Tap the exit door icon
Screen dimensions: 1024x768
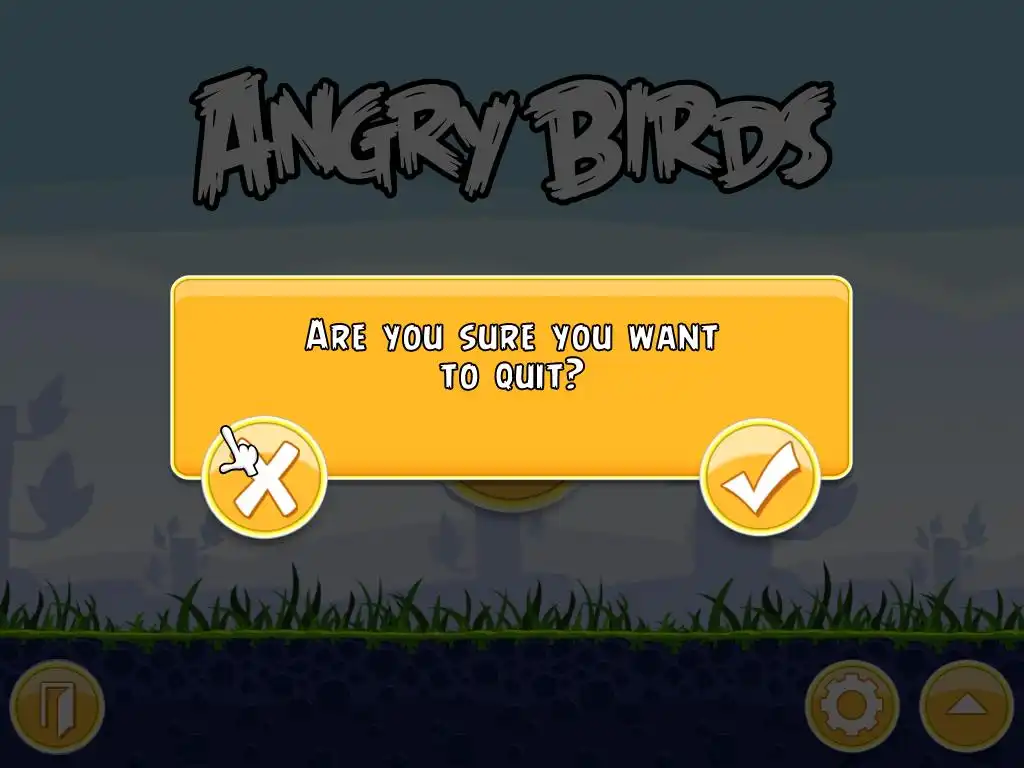click(56, 706)
